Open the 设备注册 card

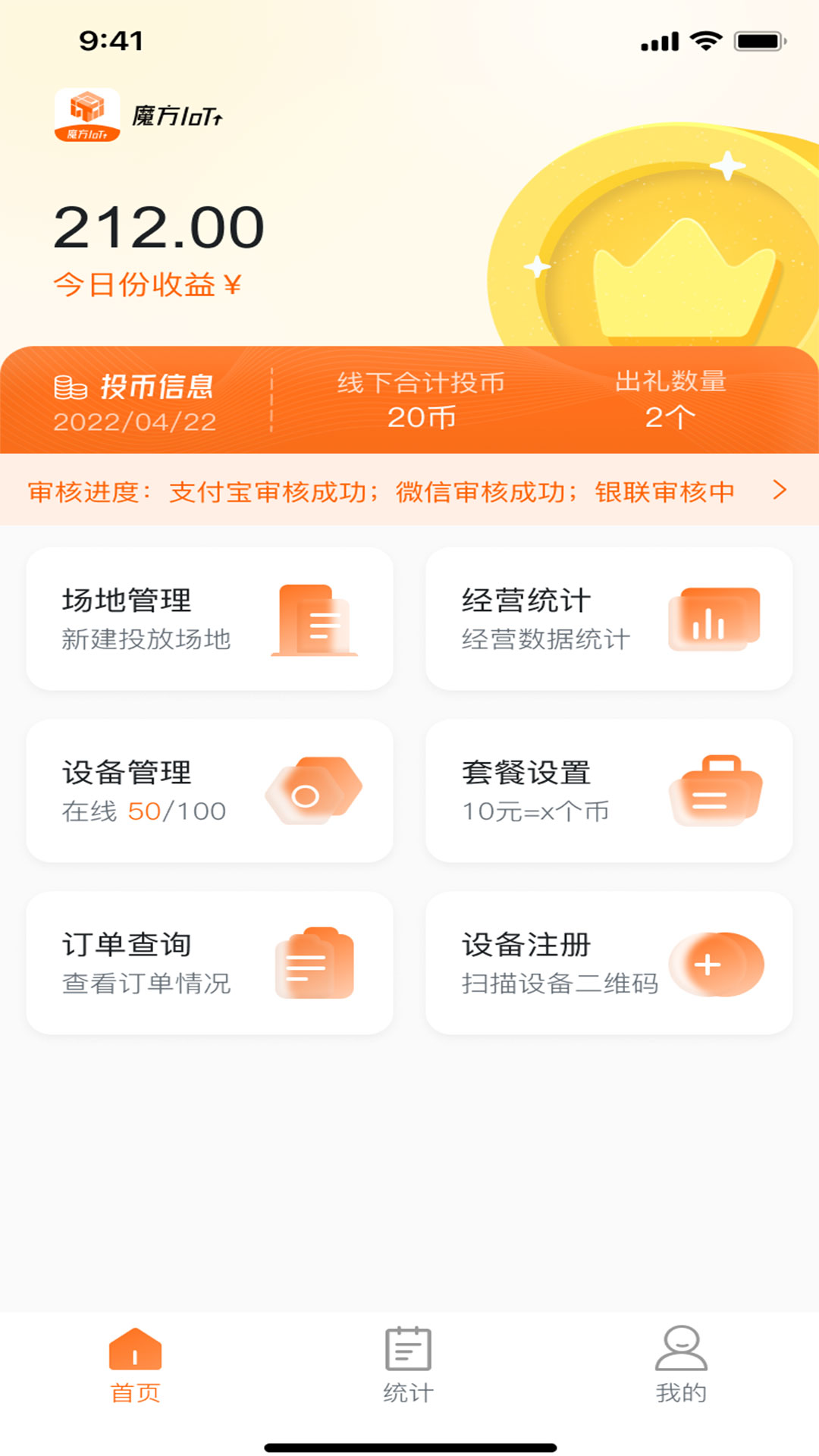[609, 962]
